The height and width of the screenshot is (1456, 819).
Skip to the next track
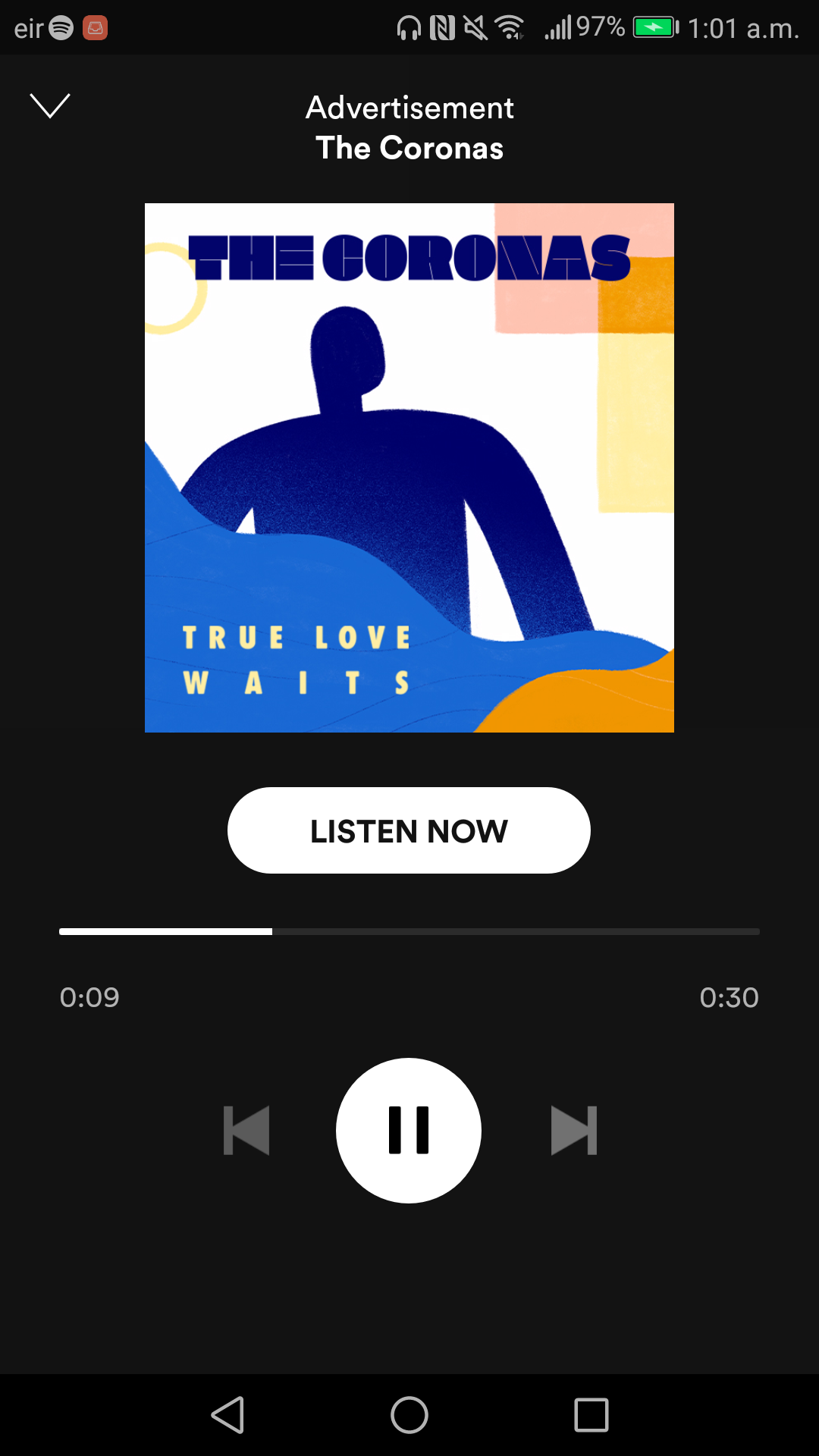point(574,1131)
